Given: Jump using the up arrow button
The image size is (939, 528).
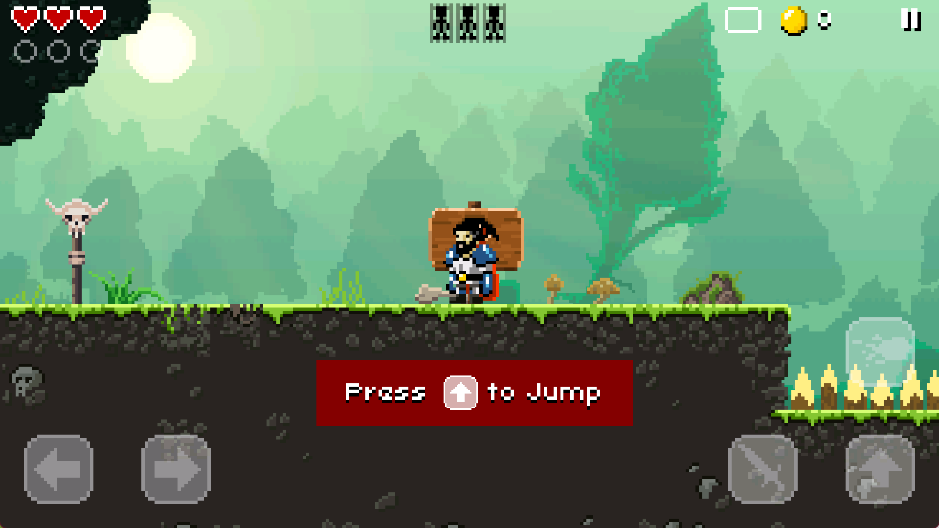Looking at the screenshot, I should [880, 469].
